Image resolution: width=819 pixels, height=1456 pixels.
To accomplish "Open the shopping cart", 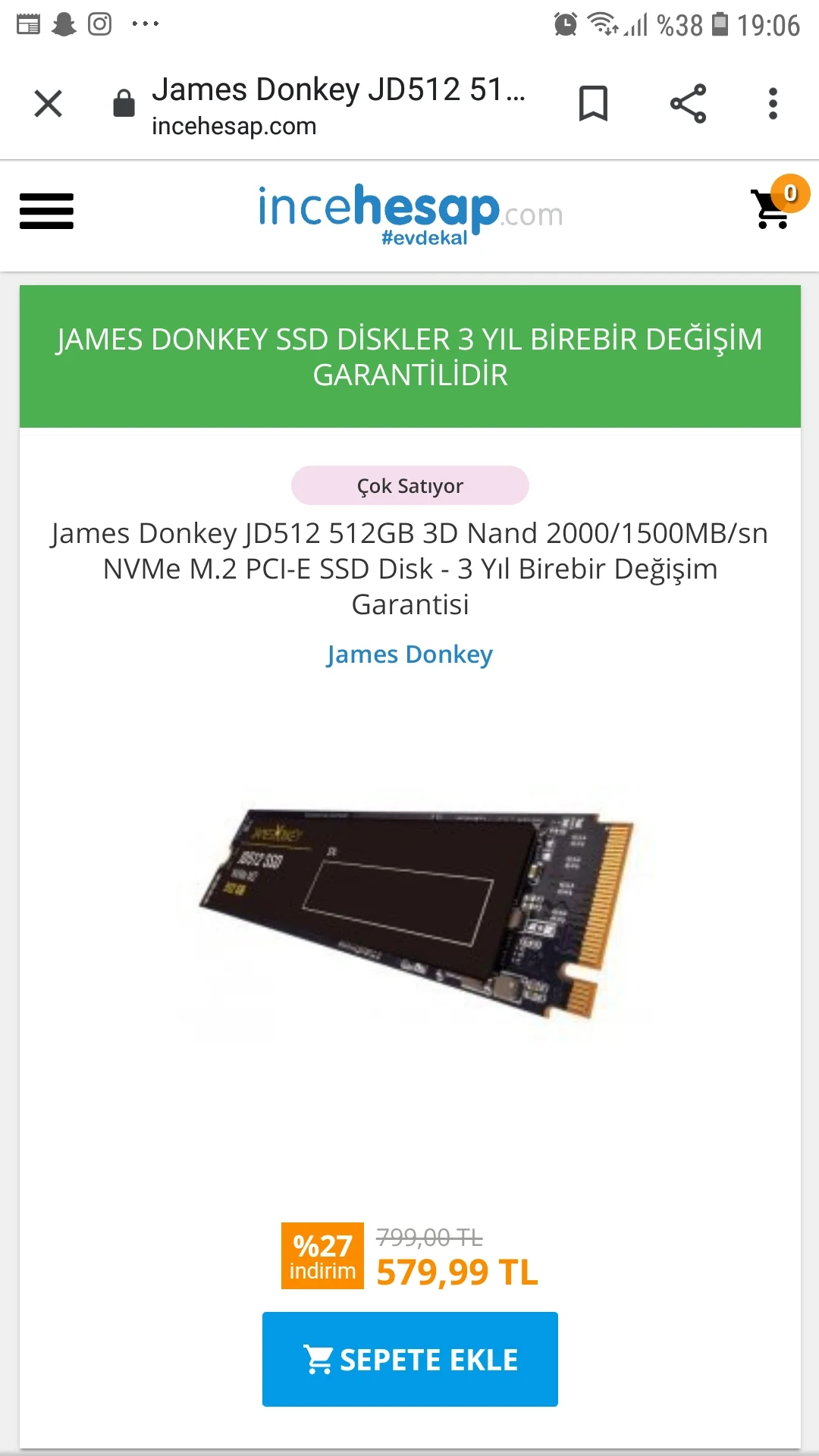I will pos(773,209).
